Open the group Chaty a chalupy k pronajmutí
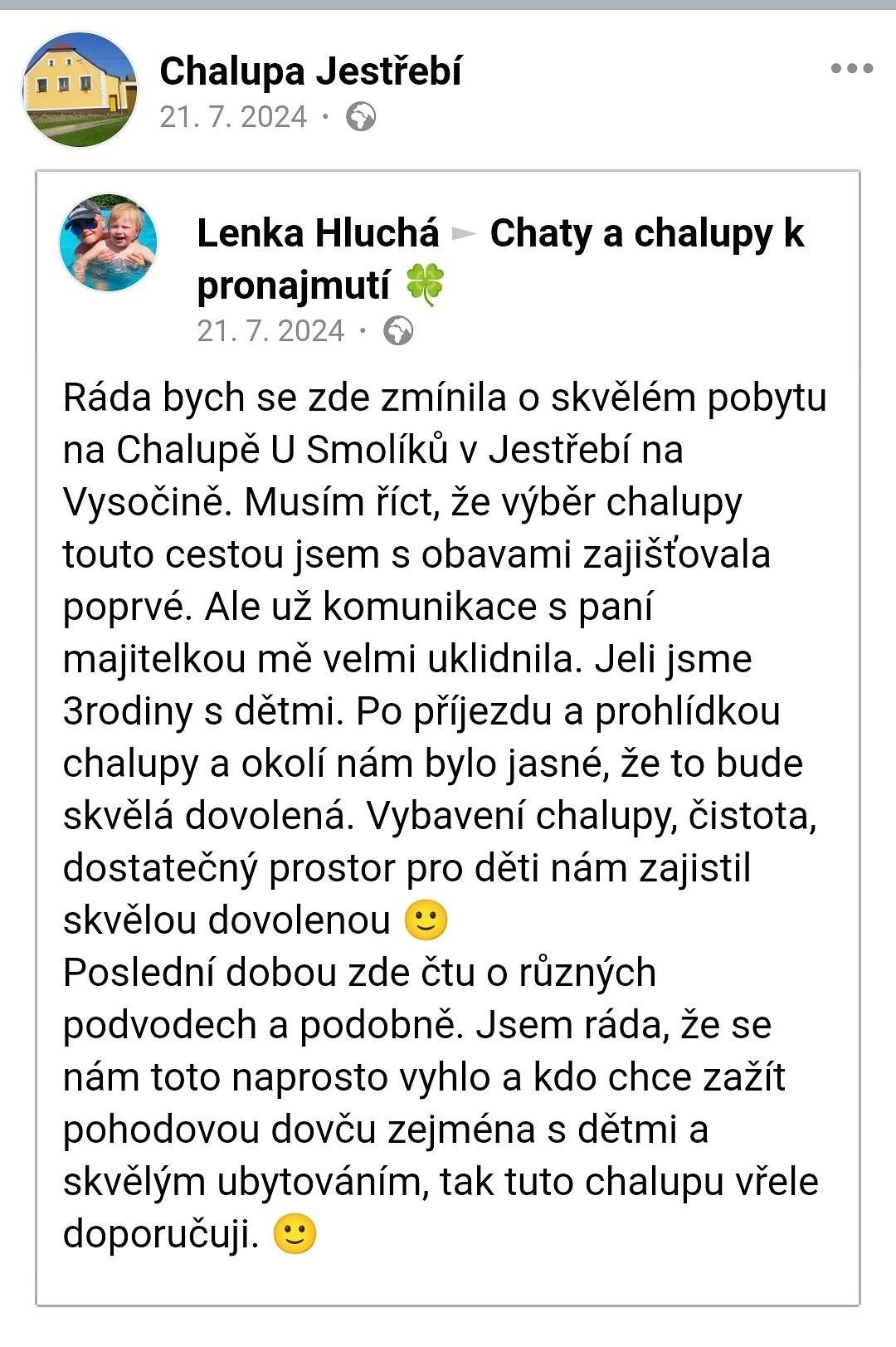Screen dimensions: 896x1347 point(646,233)
